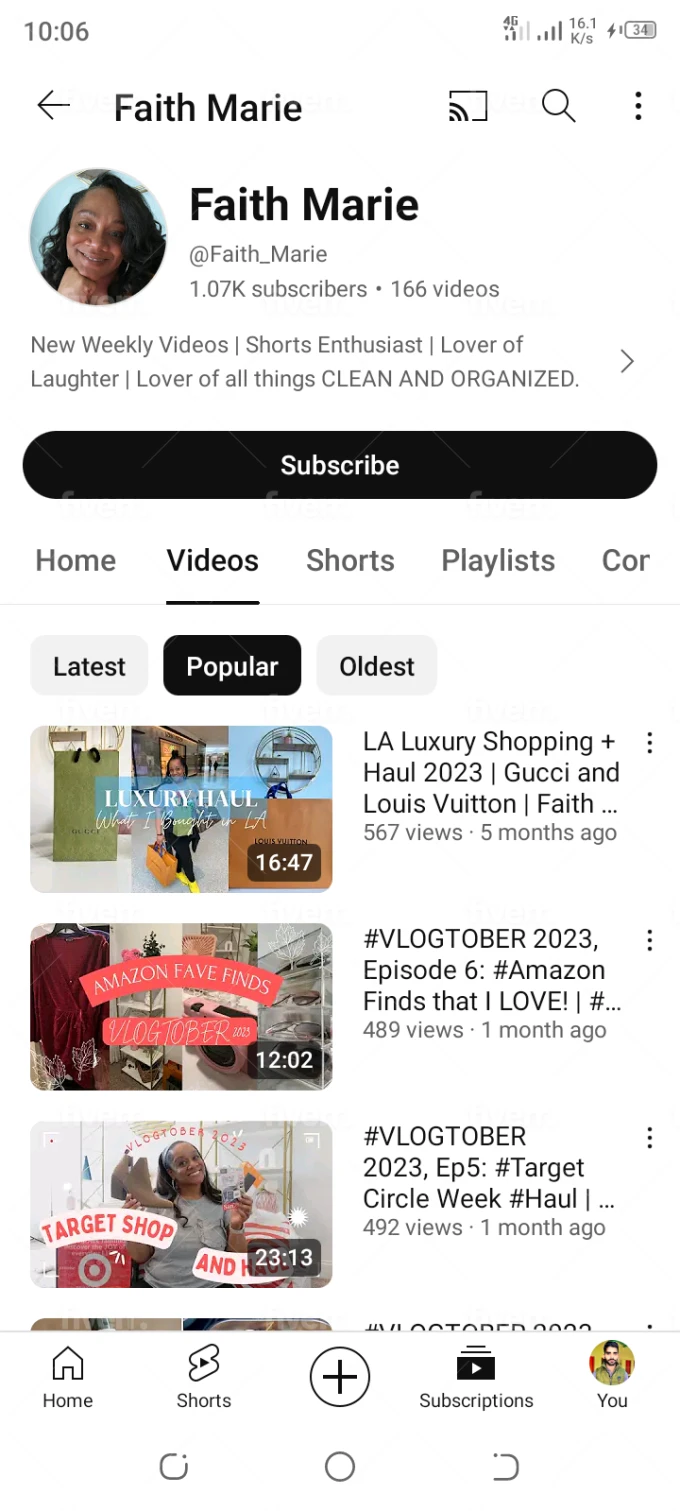Open options for VLOGTOBER Episode 6 video
The width and height of the screenshot is (680, 1511).
650,940
